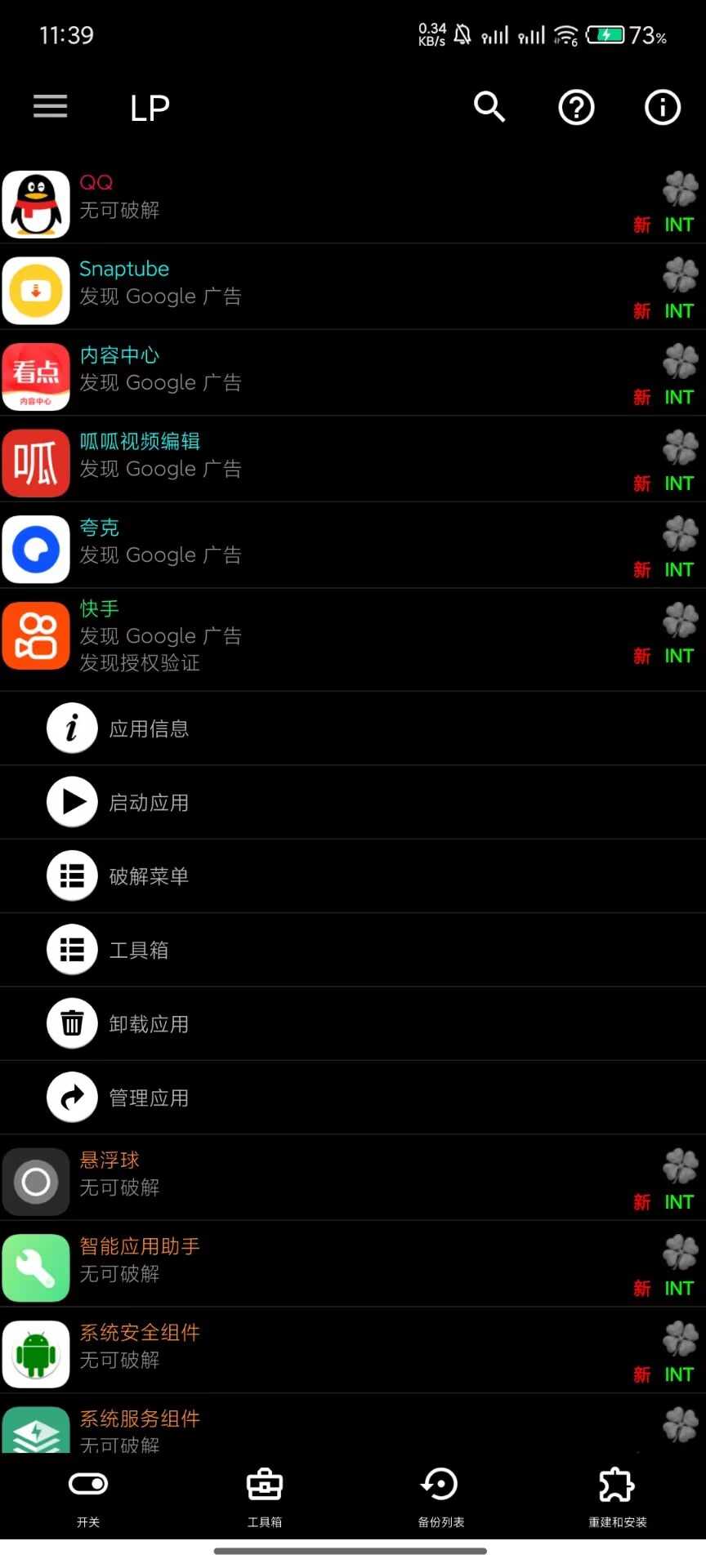Switch to the 开关 tab
This screenshot has height=1568, width=706.
coord(88,1498)
